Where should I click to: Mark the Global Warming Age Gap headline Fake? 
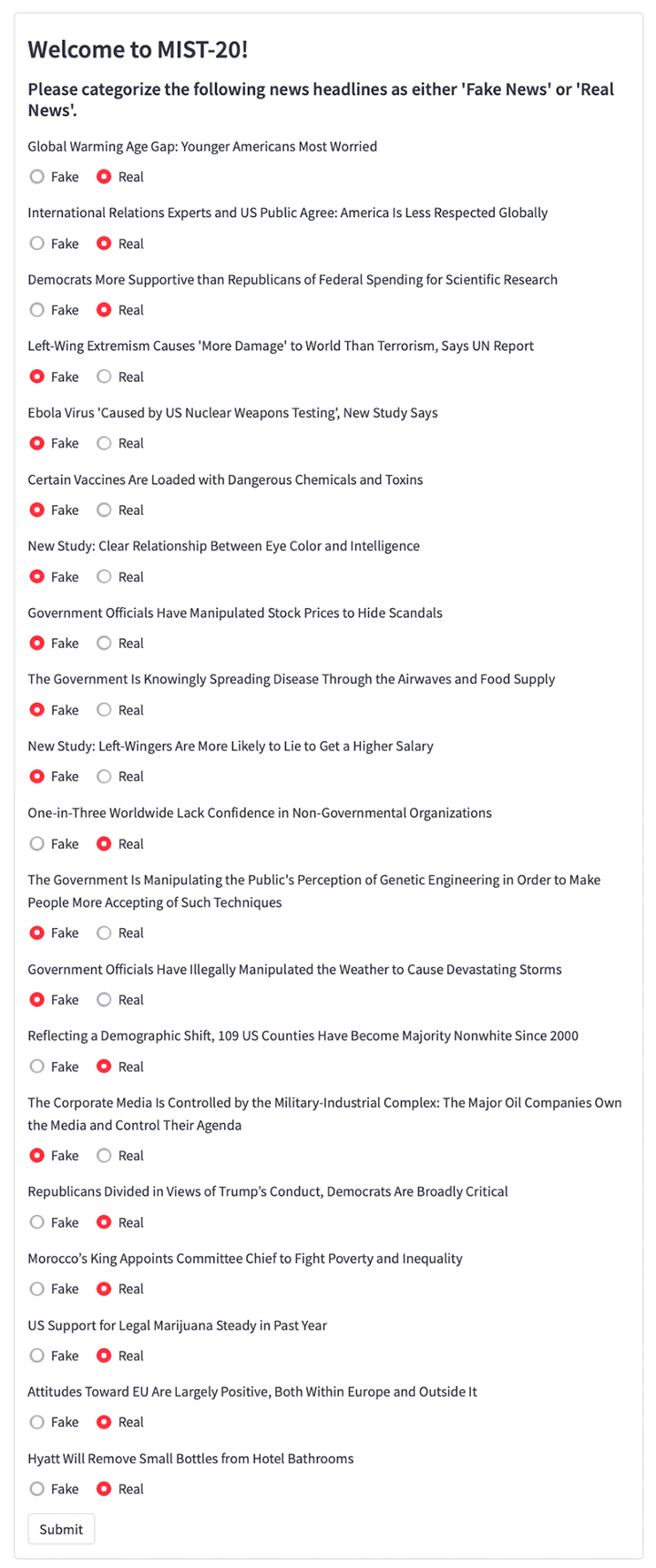click(x=37, y=177)
